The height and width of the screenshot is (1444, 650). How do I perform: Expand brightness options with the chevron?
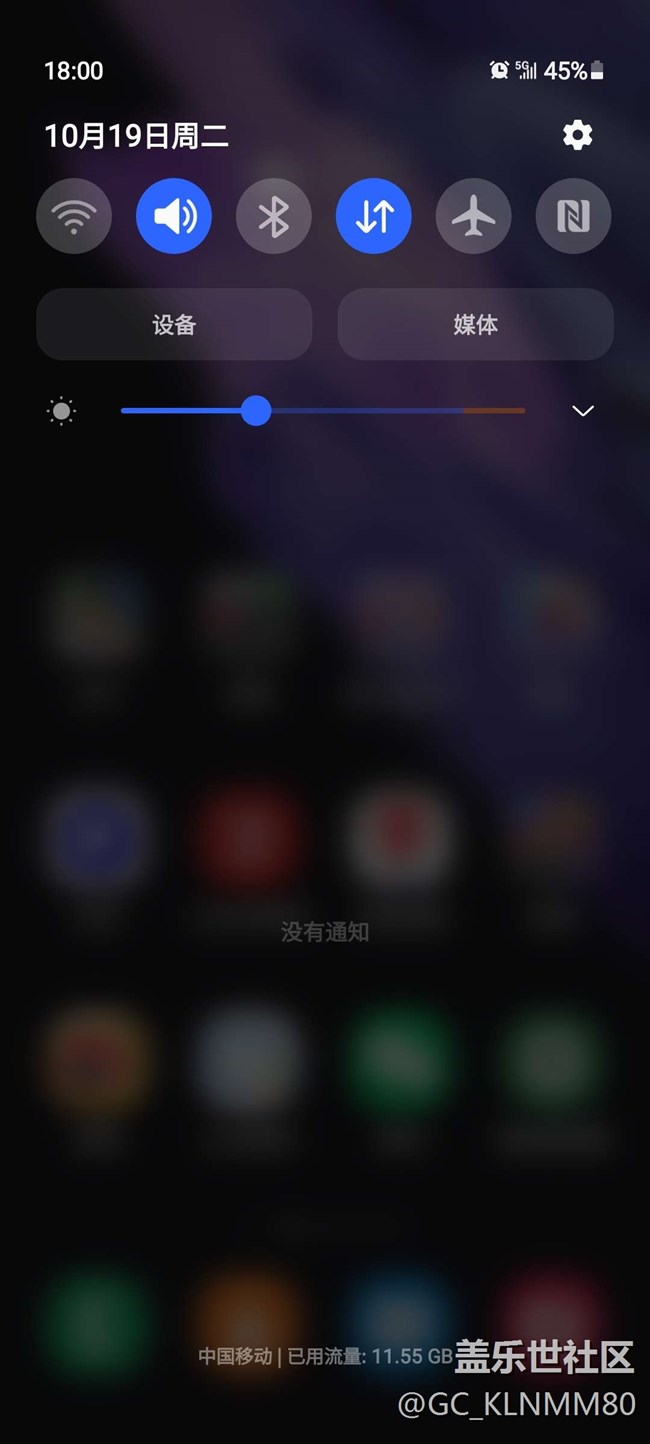582,411
